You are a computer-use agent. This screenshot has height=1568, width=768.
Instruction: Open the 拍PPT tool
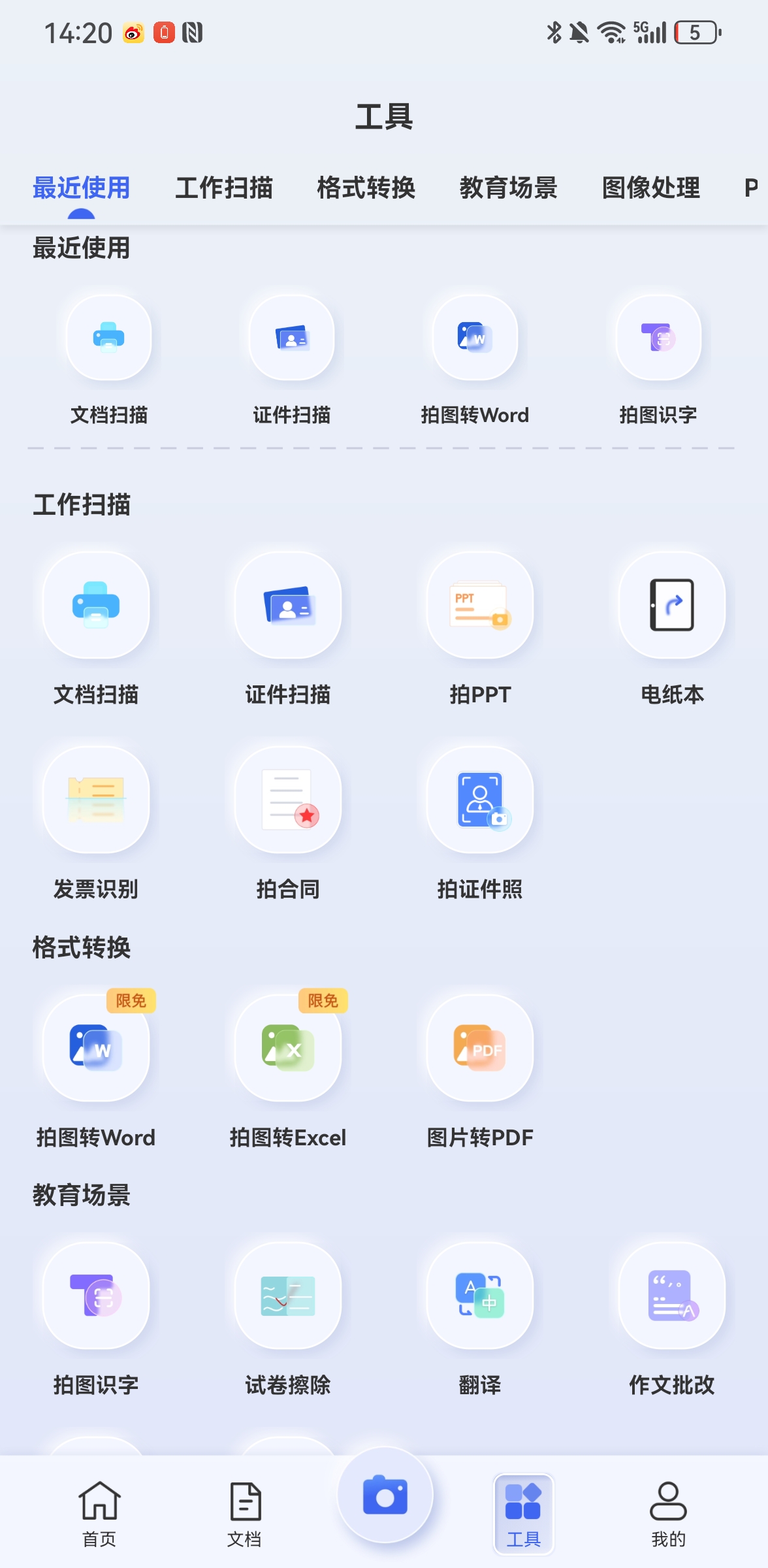(x=479, y=605)
